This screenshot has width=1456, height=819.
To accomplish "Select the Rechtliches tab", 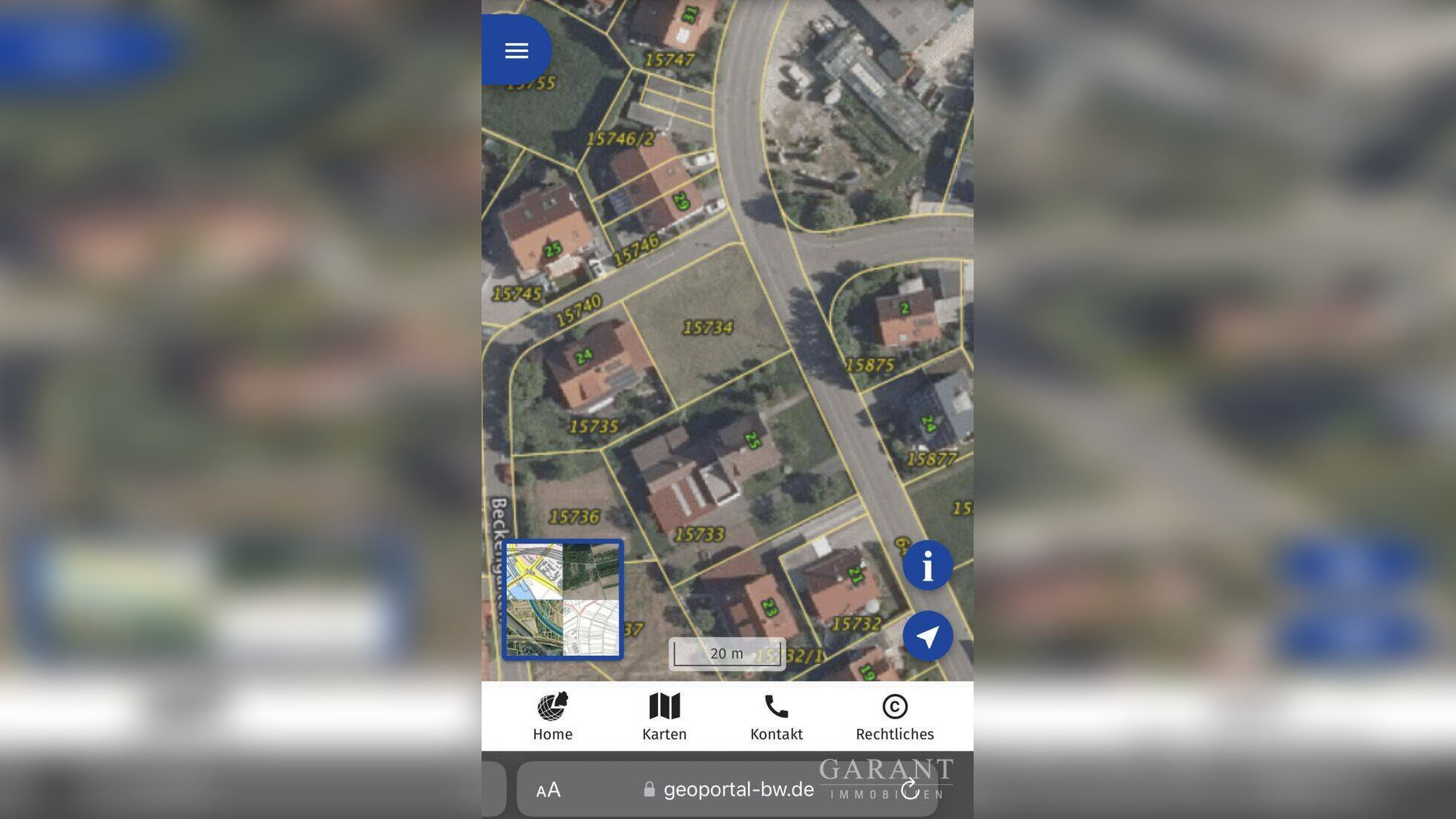I will pos(895,717).
